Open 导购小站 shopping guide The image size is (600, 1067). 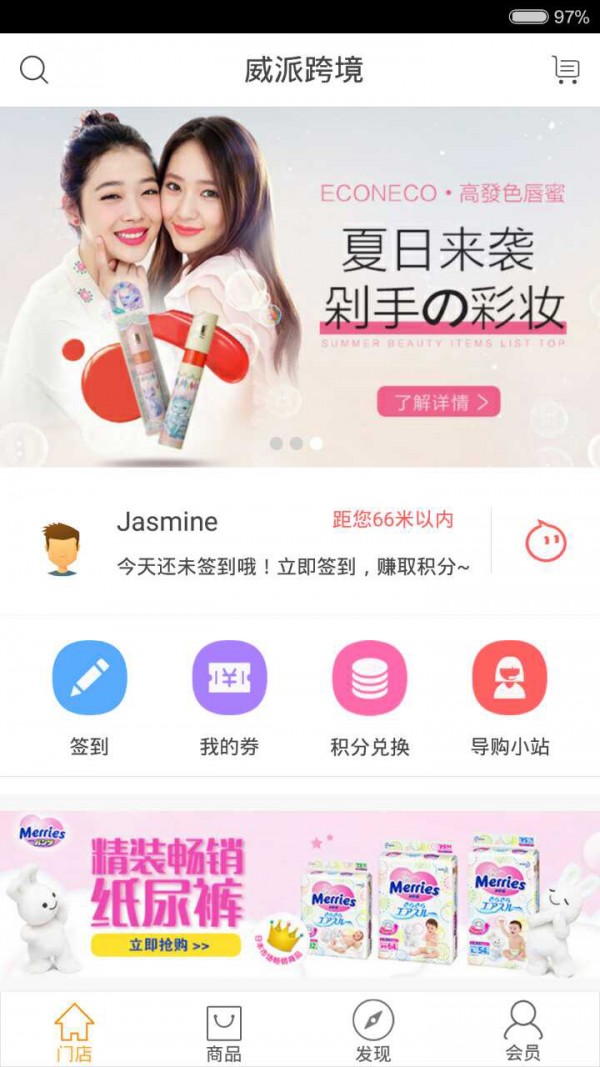(x=510, y=699)
